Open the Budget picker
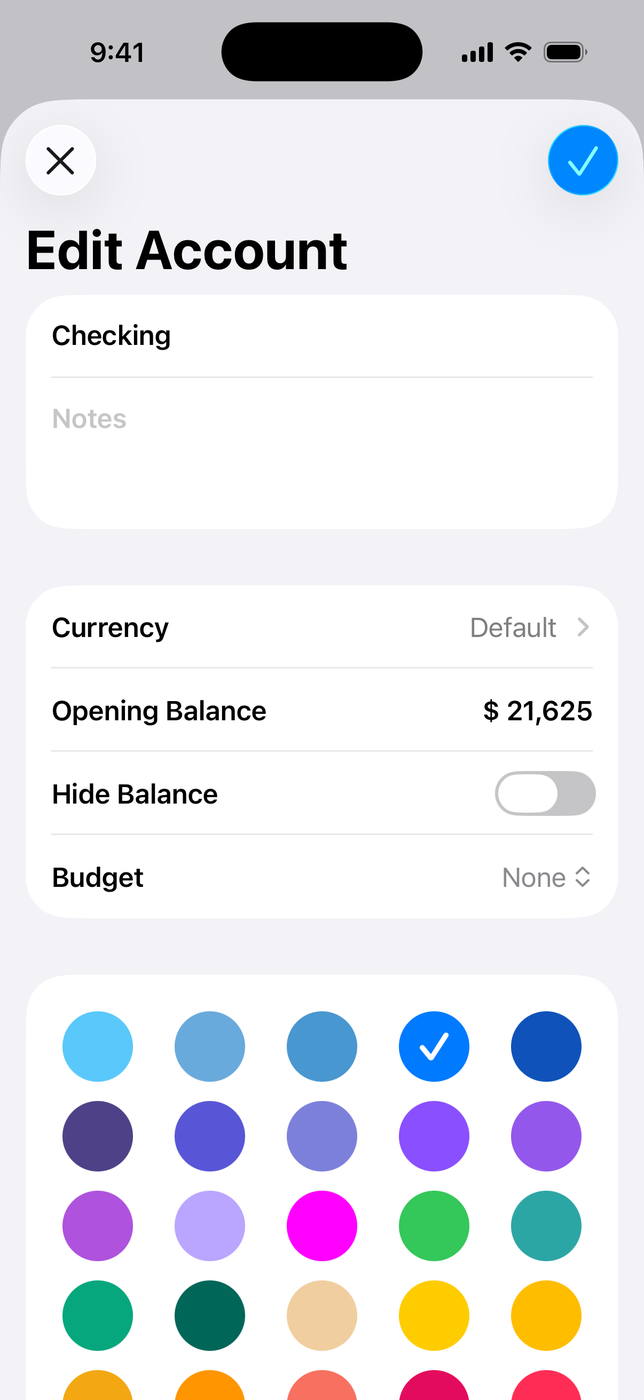 coord(546,878)
